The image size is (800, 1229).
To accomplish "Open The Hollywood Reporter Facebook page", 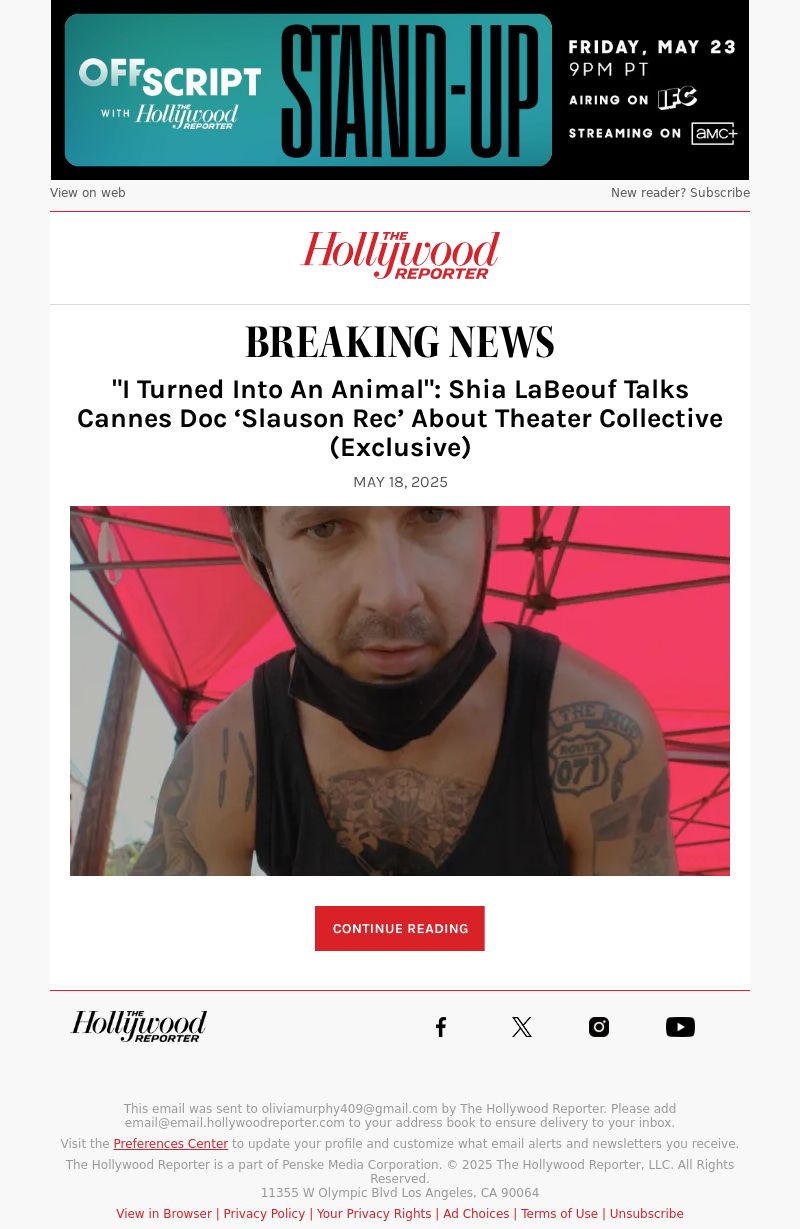I will 441,1027.
